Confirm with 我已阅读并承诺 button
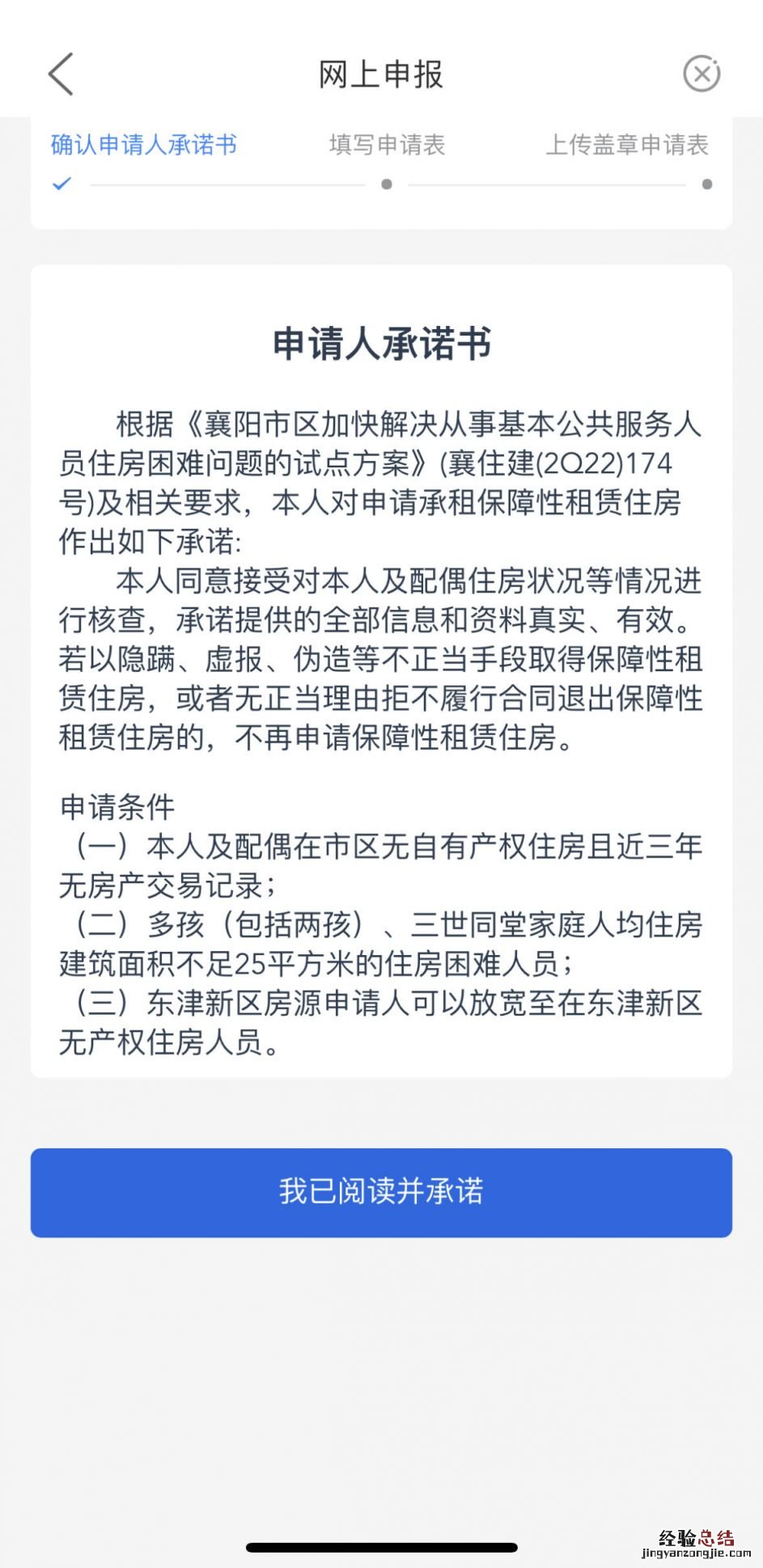Image resolution: width=763 pixels, height=1568 pixels. pos(381,1192)
